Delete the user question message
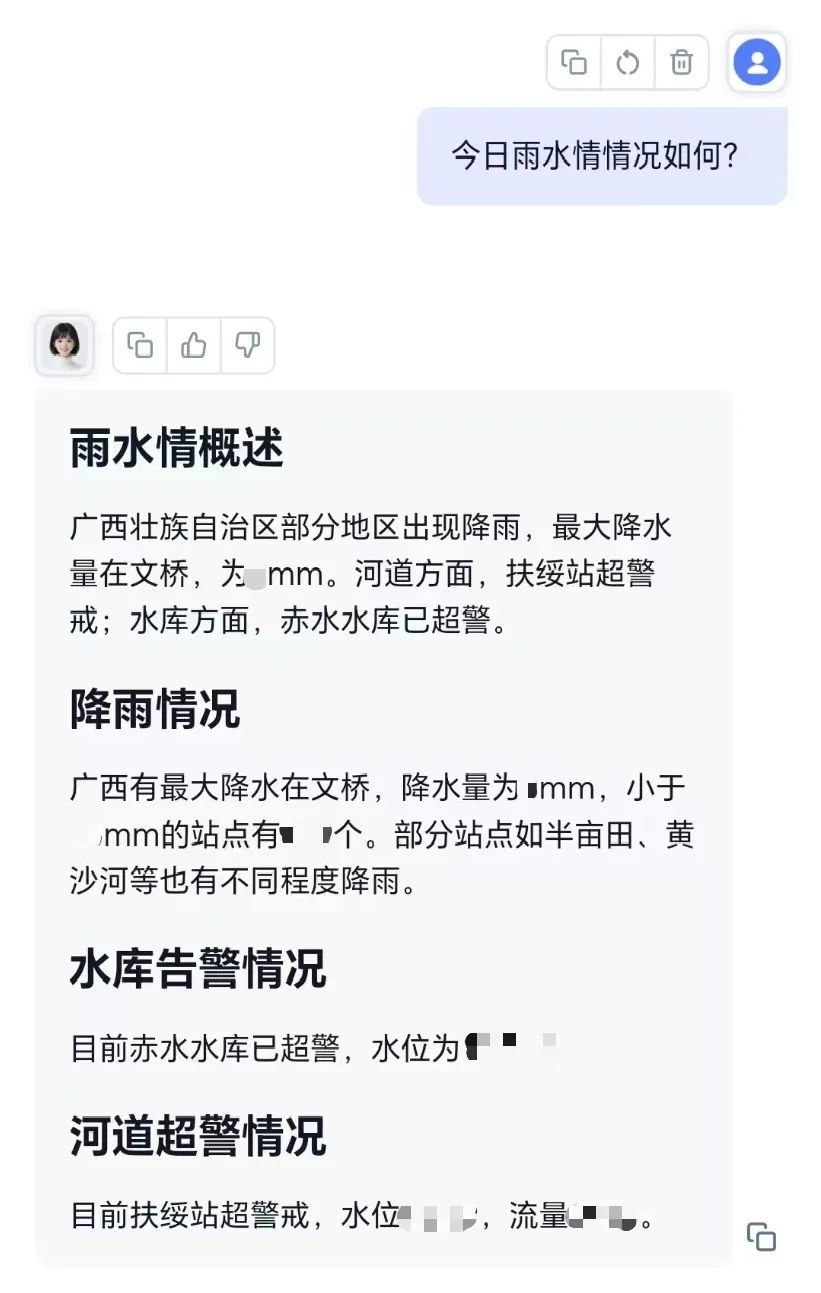 [682, 62]
